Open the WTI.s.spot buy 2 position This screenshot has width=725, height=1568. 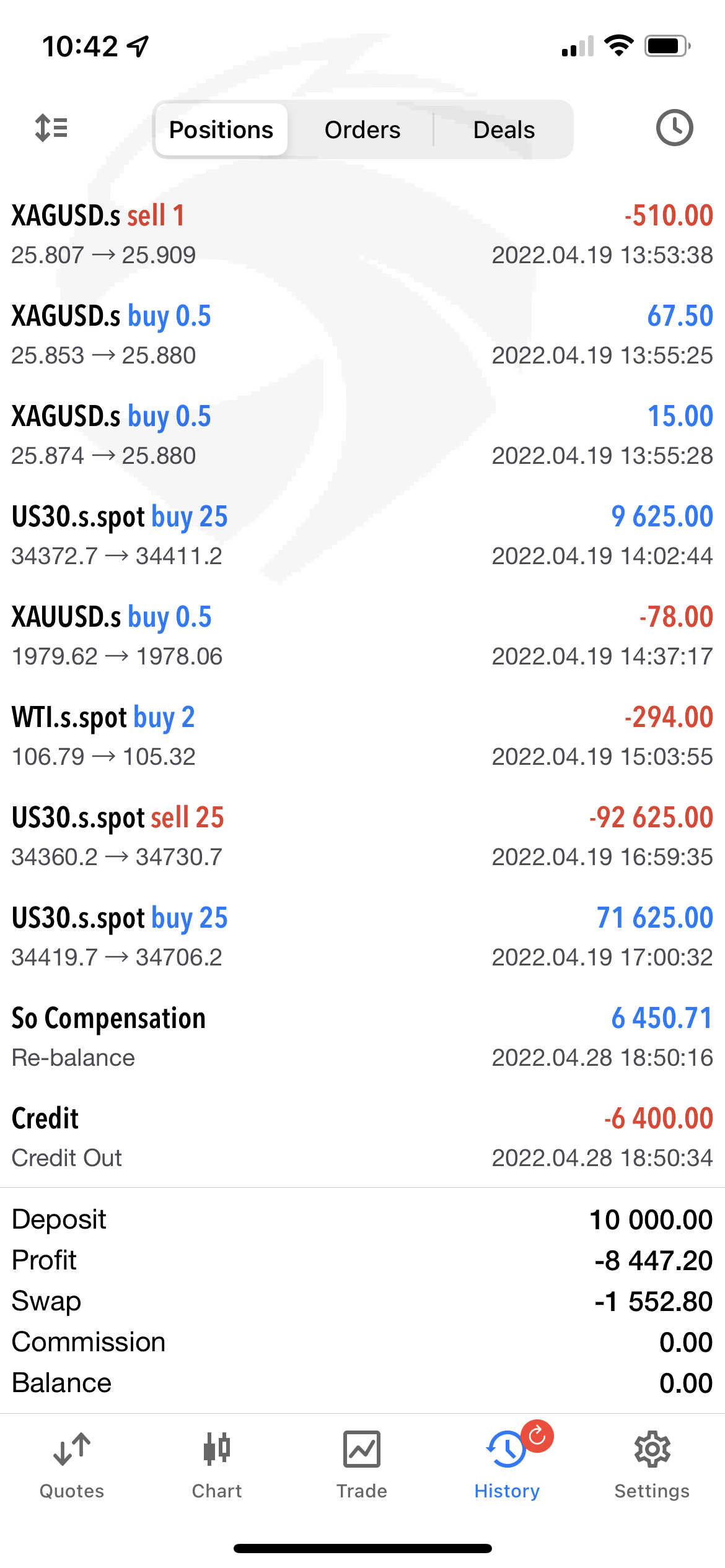point(362,736)
